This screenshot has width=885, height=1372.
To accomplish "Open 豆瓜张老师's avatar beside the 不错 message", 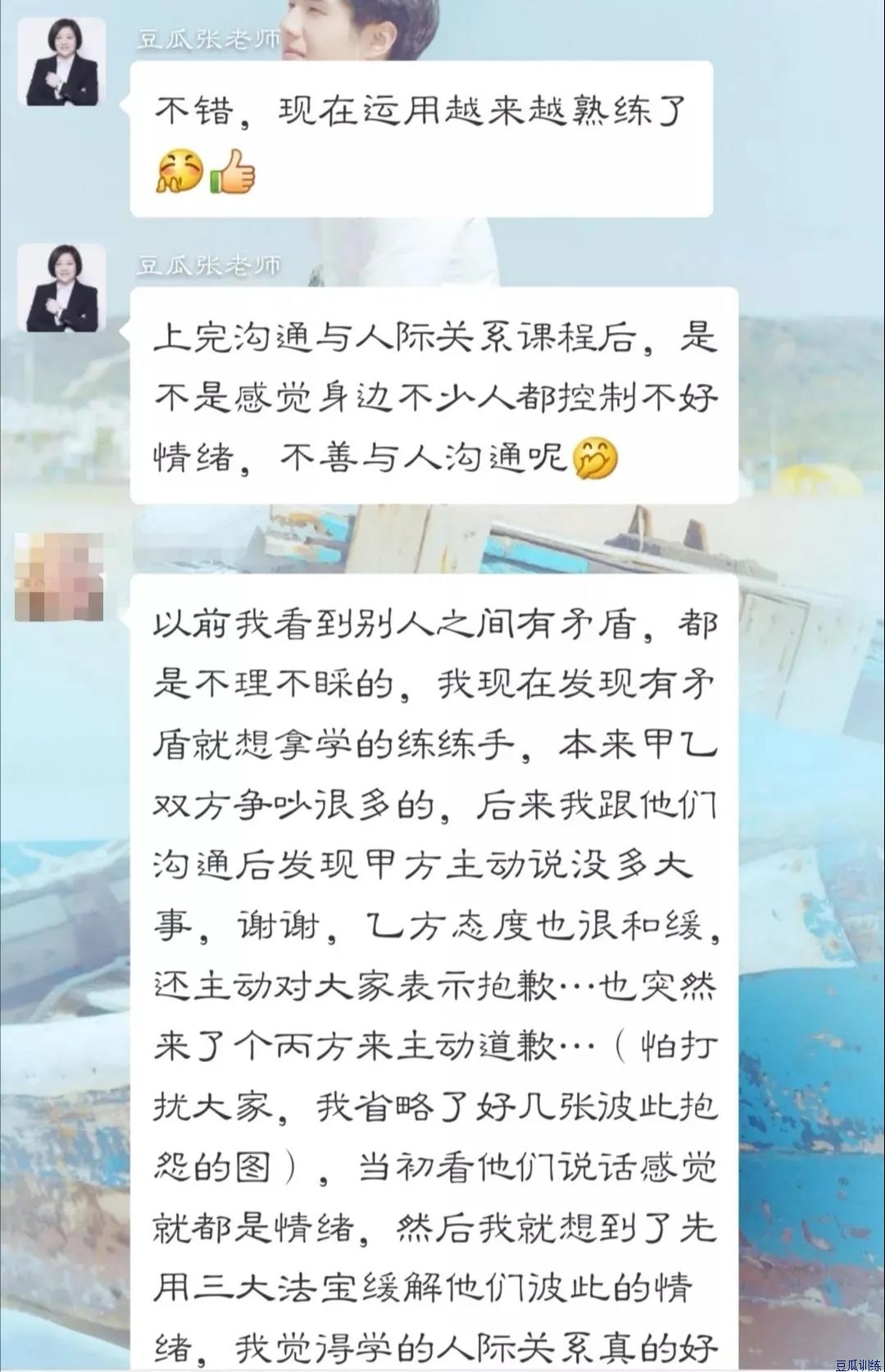I will coord(62,61).
